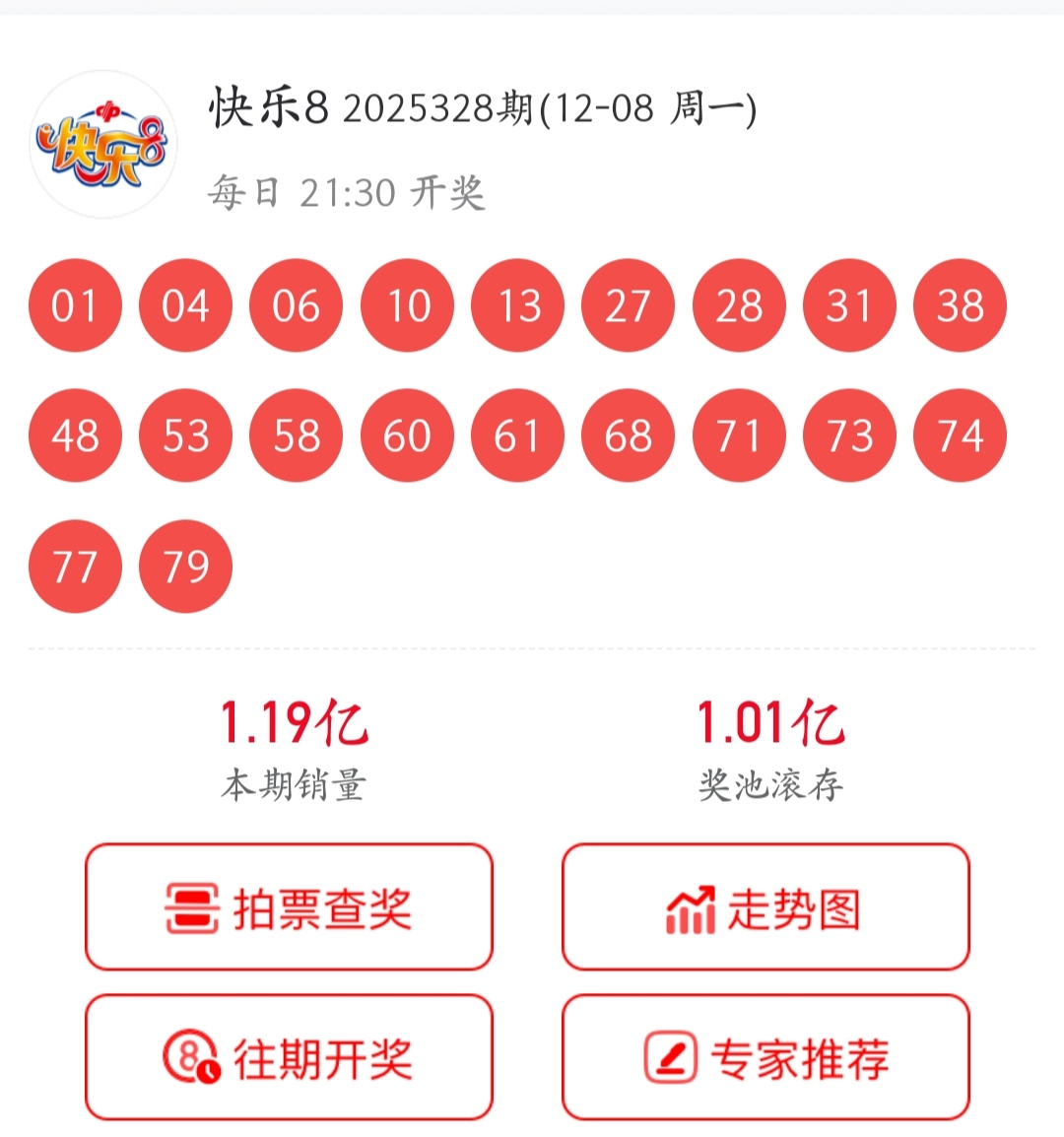The width and height of the screenshot is (1064, 1137).
Task: Select the ticket scanner icon on 拍票查奖
Action: pyautogui.click(x=193, y=908)
